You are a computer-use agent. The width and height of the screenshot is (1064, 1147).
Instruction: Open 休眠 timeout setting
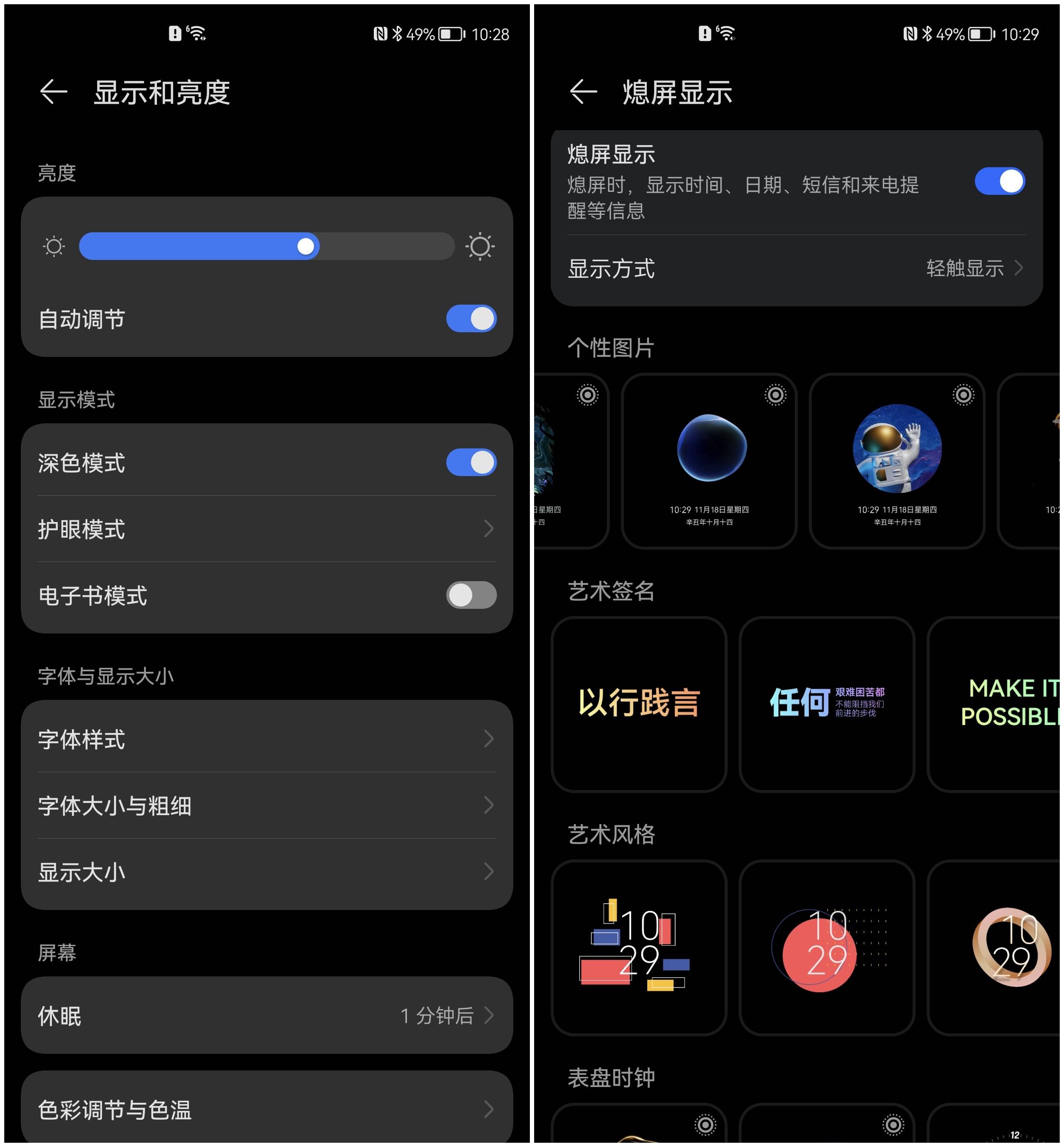(266, 1016)
